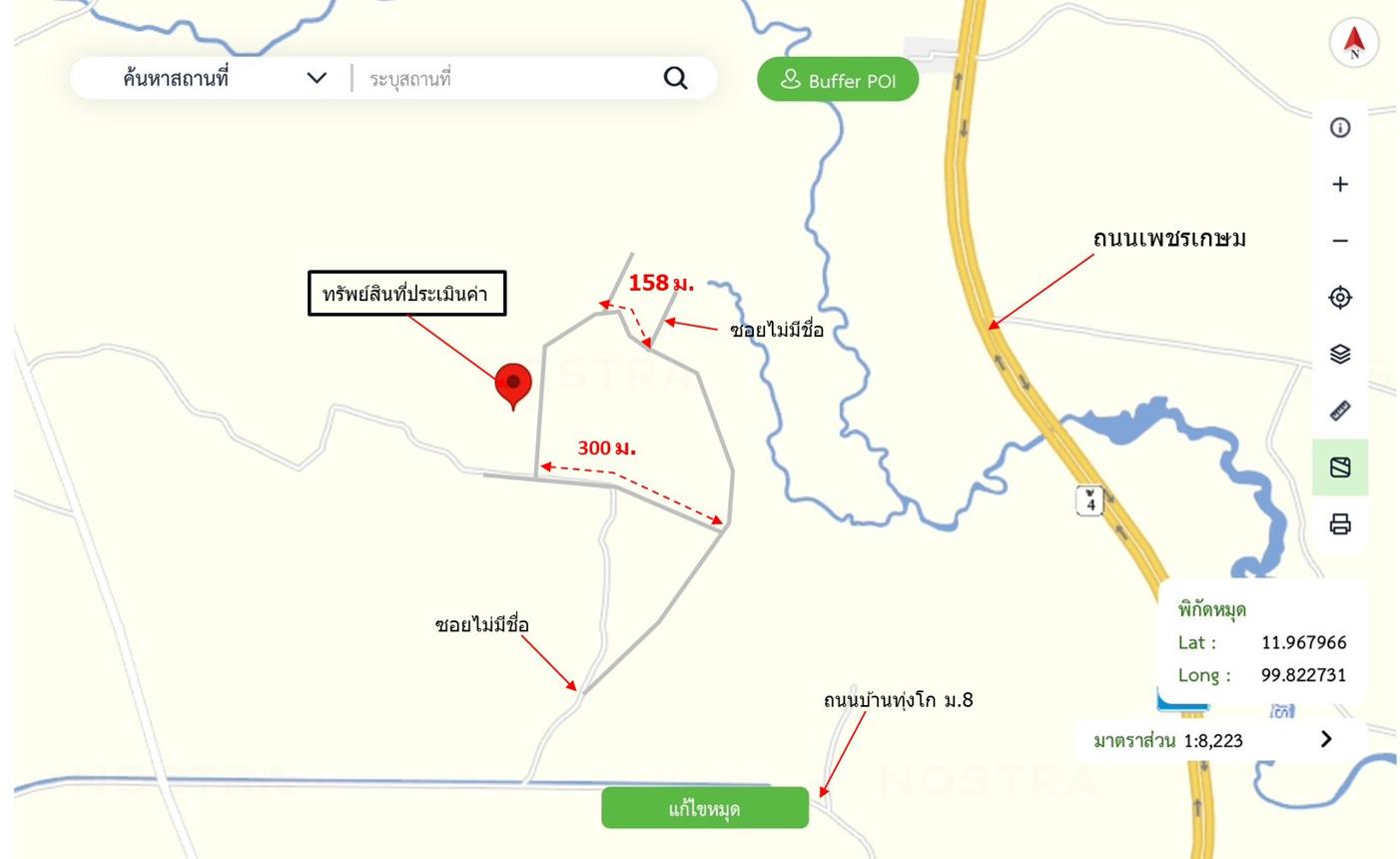Screen dimensions: 1400x859
Task: Tap the แก้ไขหมุด edit pin button
Action: [x=704, y=808]
